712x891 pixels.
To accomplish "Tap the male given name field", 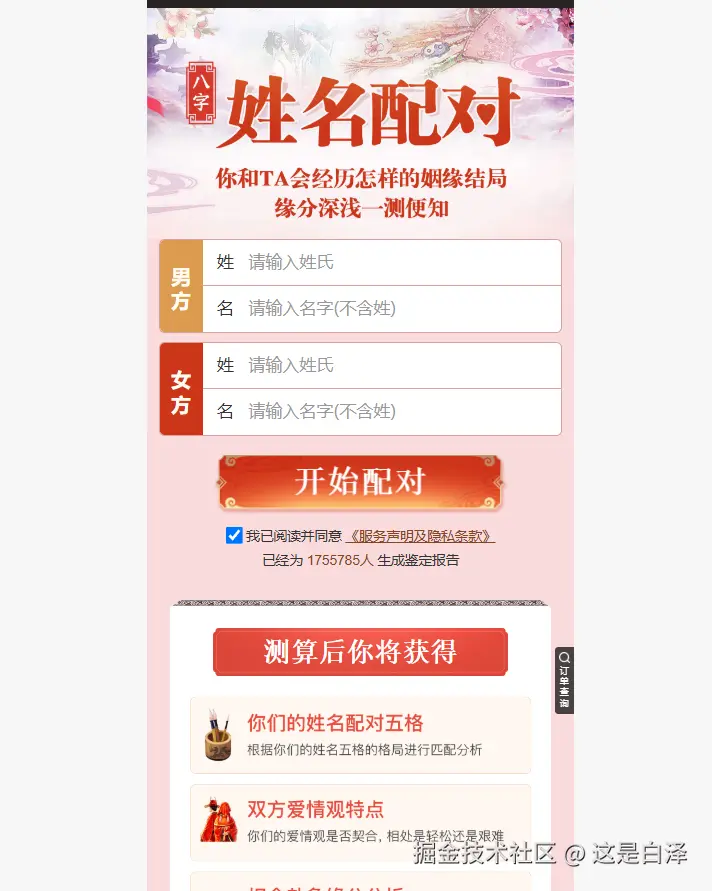I will point(400,309).
